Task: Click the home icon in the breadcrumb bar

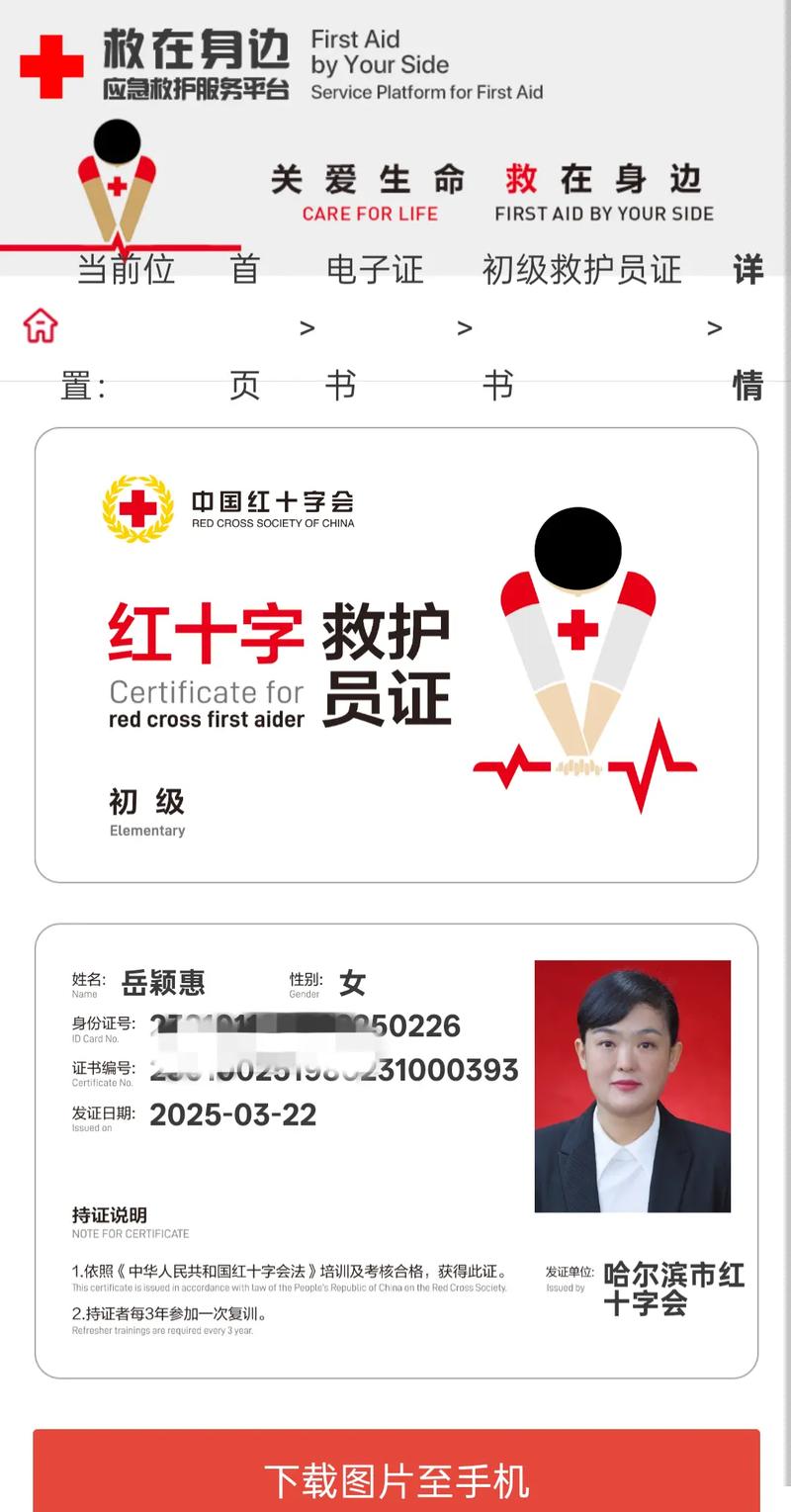Action: pyautogui.click(x=38, y=324)
